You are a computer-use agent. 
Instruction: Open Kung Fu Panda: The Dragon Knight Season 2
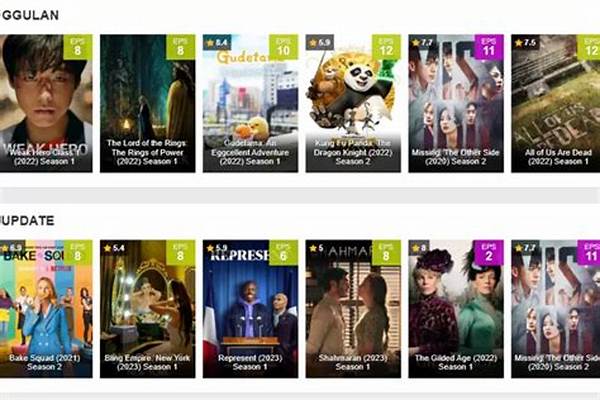(x=353, y=100)
